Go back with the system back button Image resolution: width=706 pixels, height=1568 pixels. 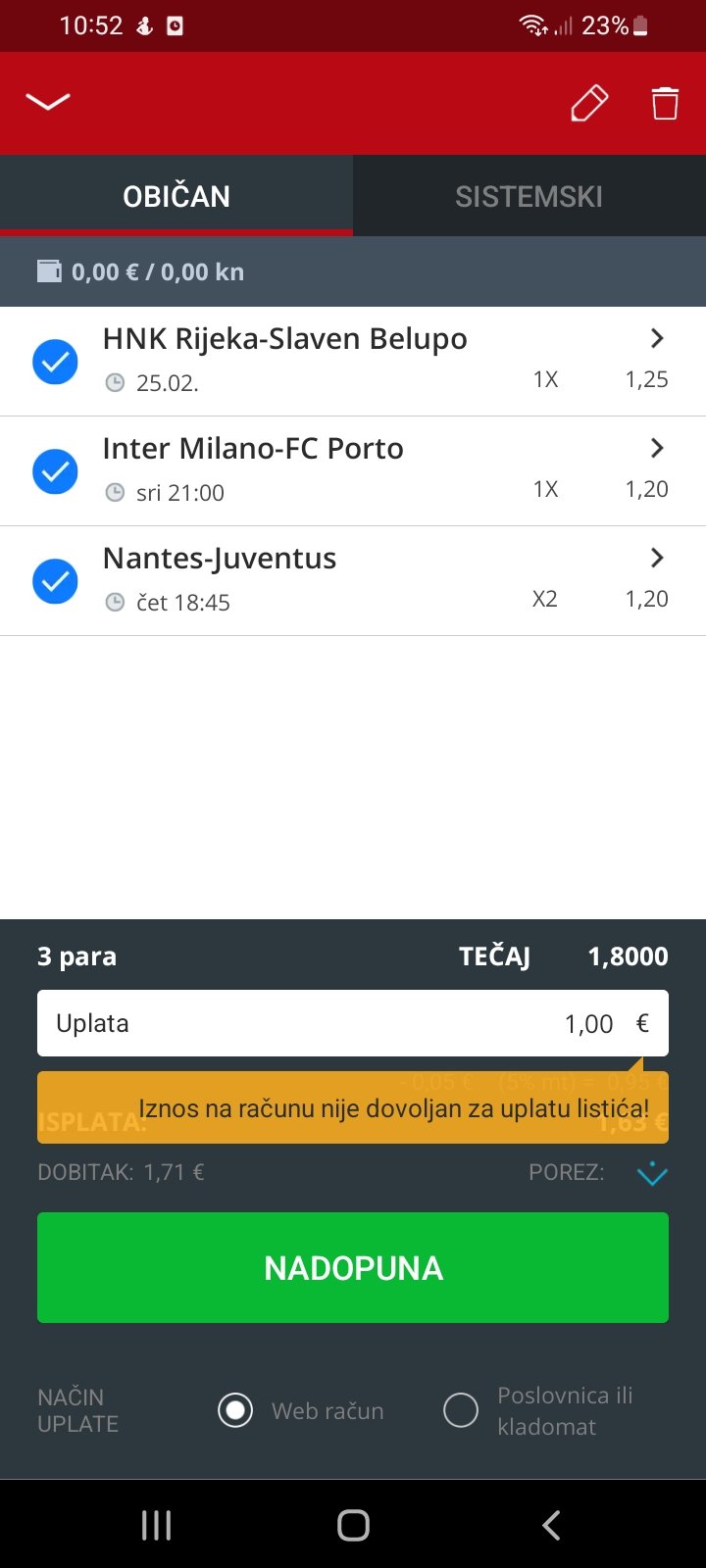pos(551,1525)
